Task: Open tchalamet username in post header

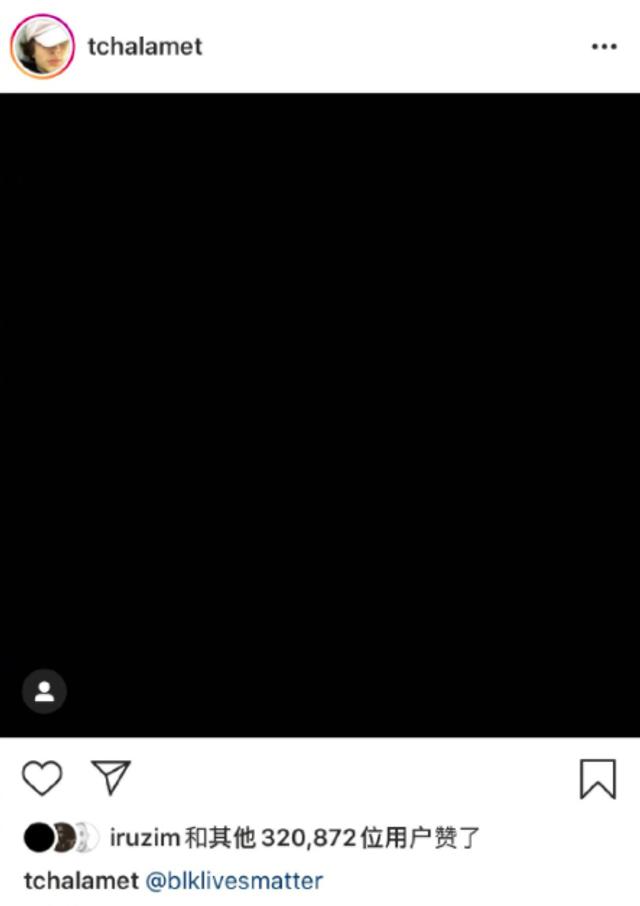Action: coord(144,46)
